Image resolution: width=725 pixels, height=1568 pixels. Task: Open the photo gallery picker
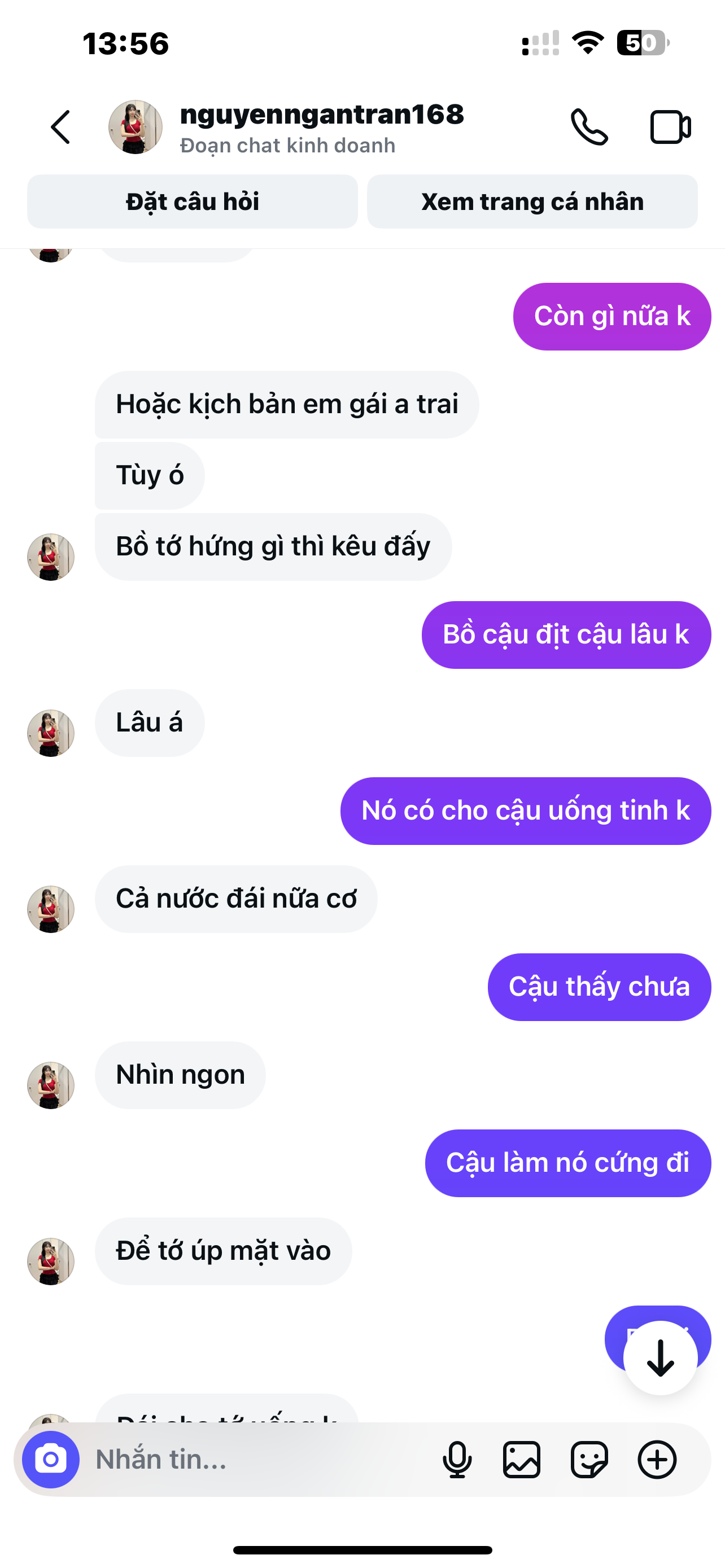pos(522,1459)
